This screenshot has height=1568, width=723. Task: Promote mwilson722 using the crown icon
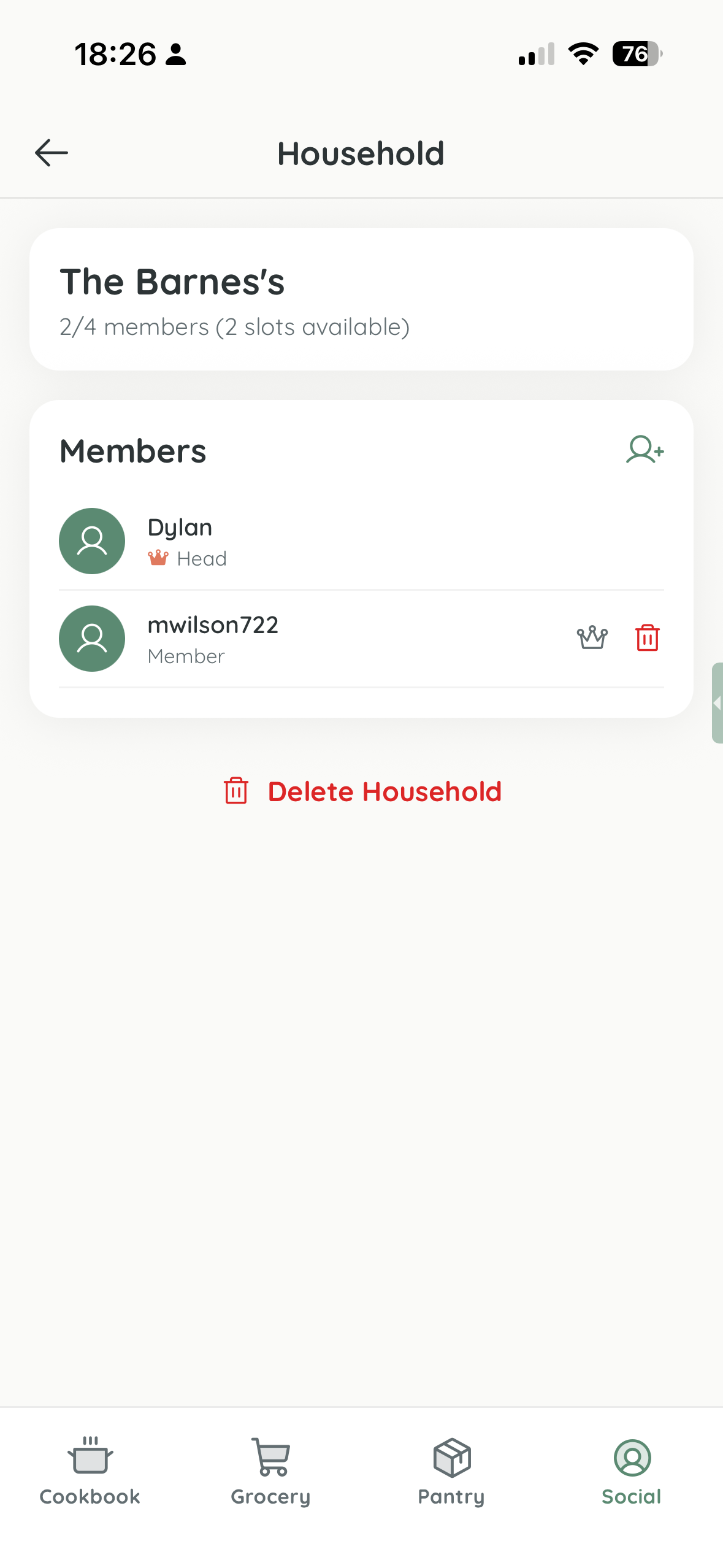pyautogui.click(x=592, y=639)
